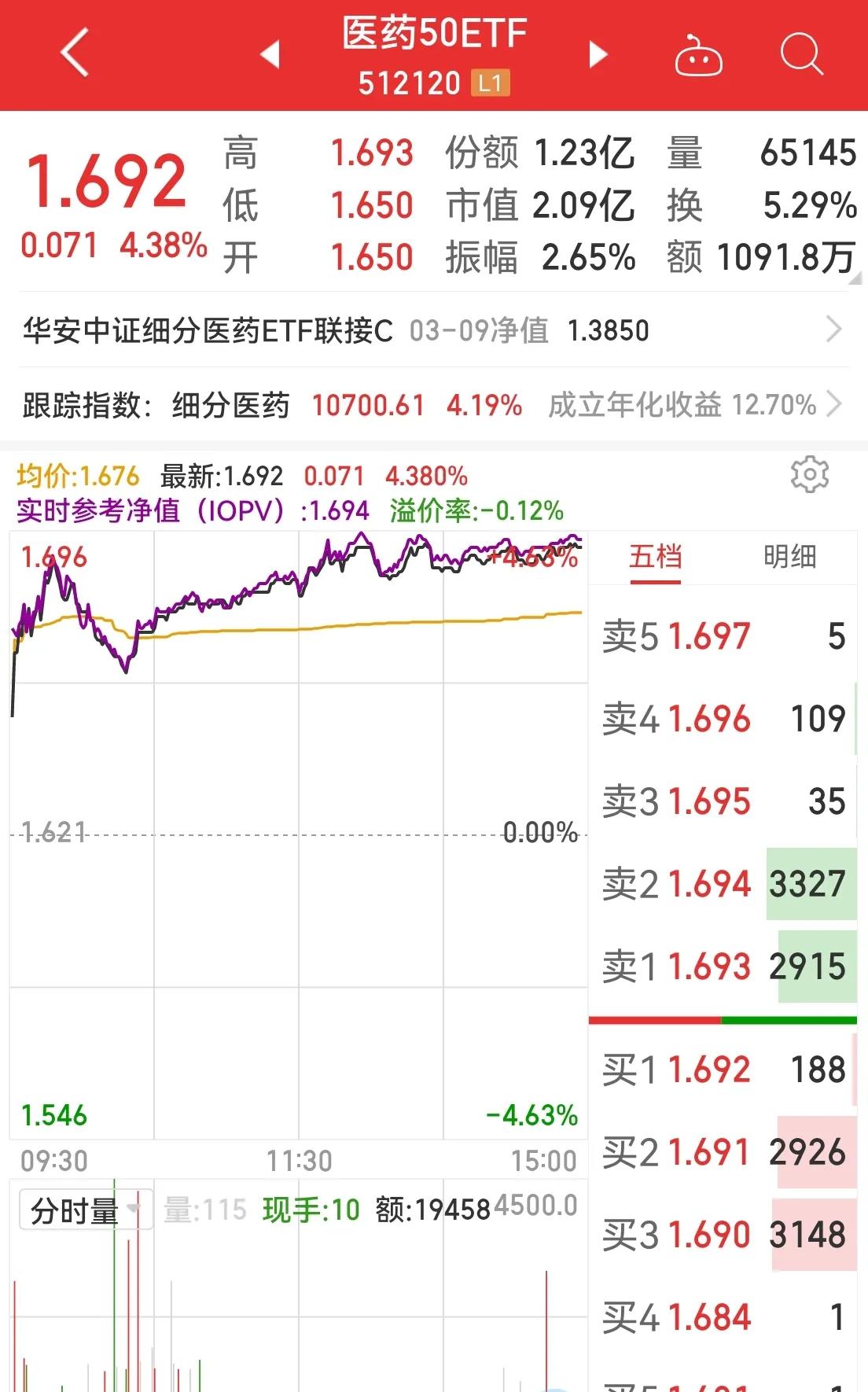Tap the 买3 price 1.690 row
Image resolution: width=868 pixels, height=1392 pixels.
(710, 1234)
